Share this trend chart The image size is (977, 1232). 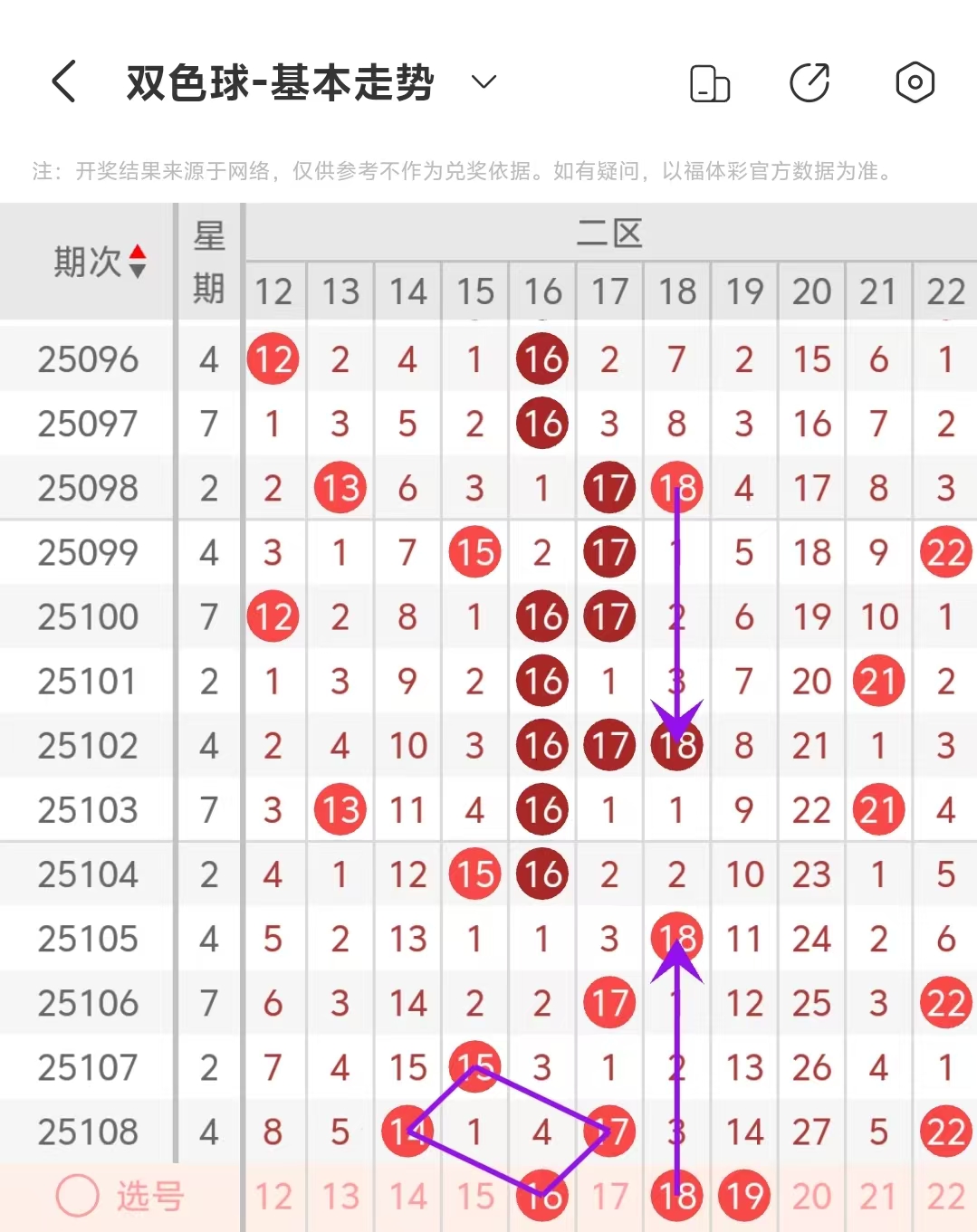coord(809,83)
